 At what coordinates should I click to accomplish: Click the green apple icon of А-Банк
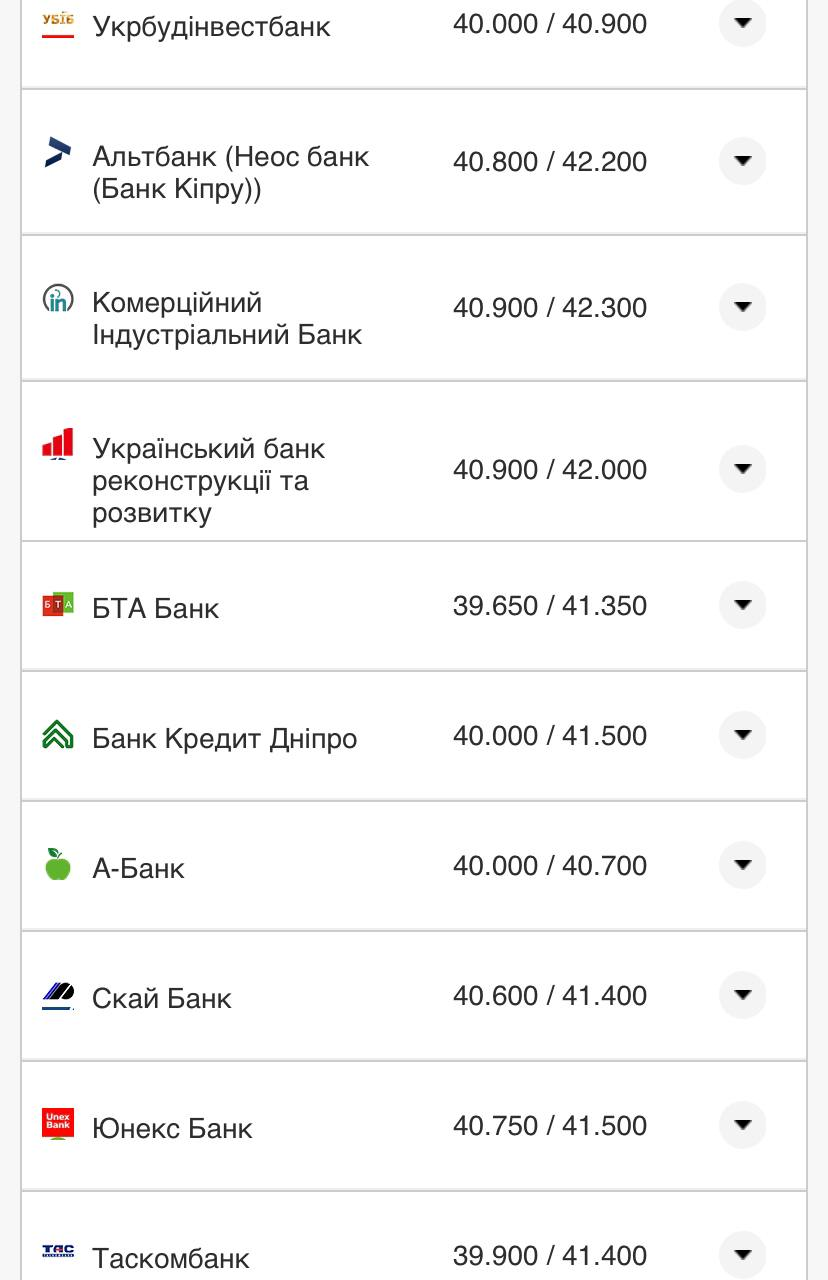coord(57,864)
